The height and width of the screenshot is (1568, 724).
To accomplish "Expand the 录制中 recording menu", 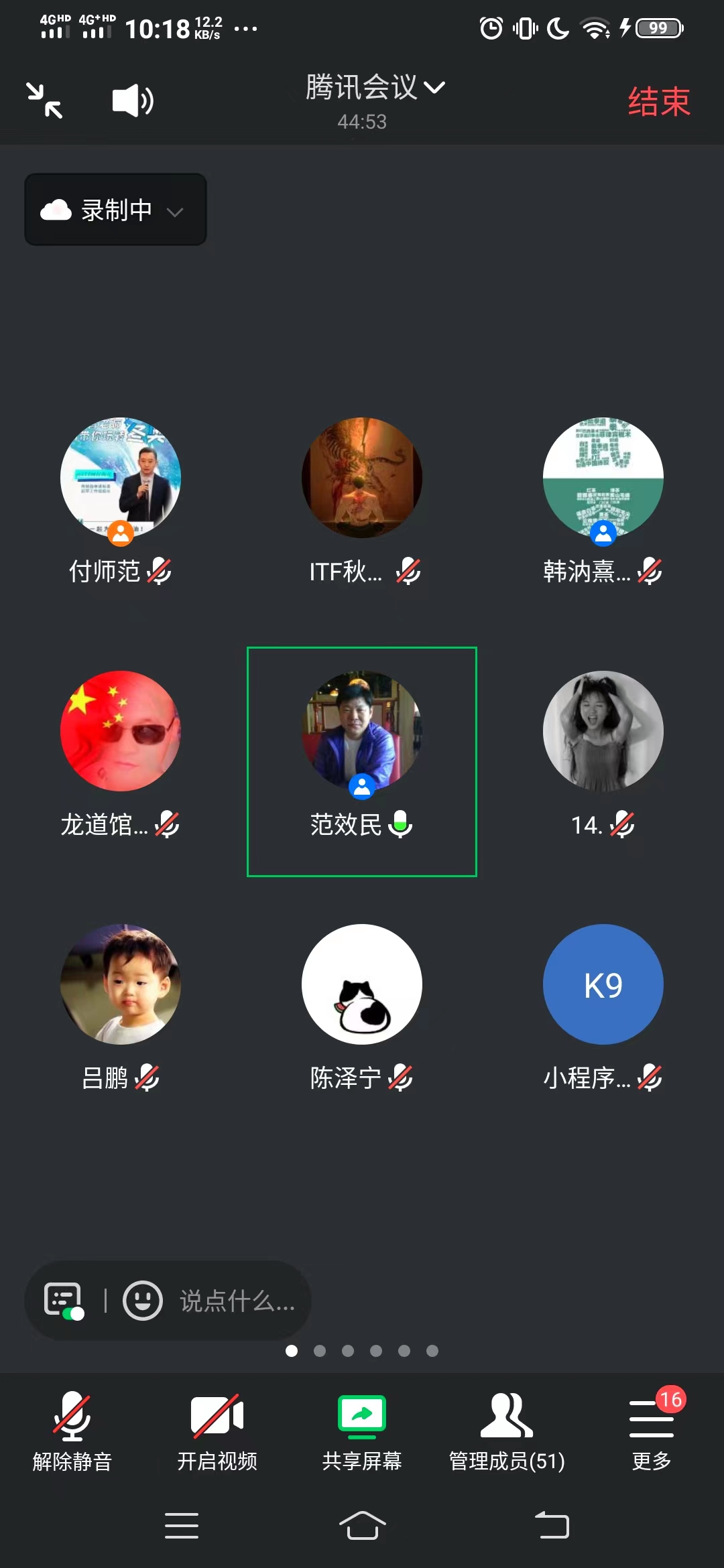I will pyautogui.click(x=115, y=210).
